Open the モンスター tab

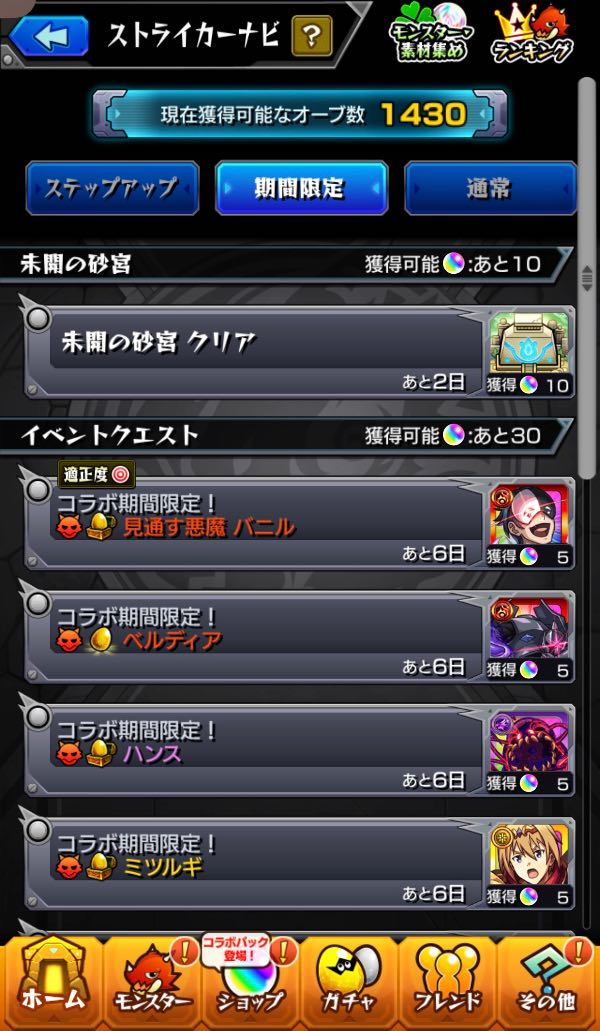(x=150, y=982)
